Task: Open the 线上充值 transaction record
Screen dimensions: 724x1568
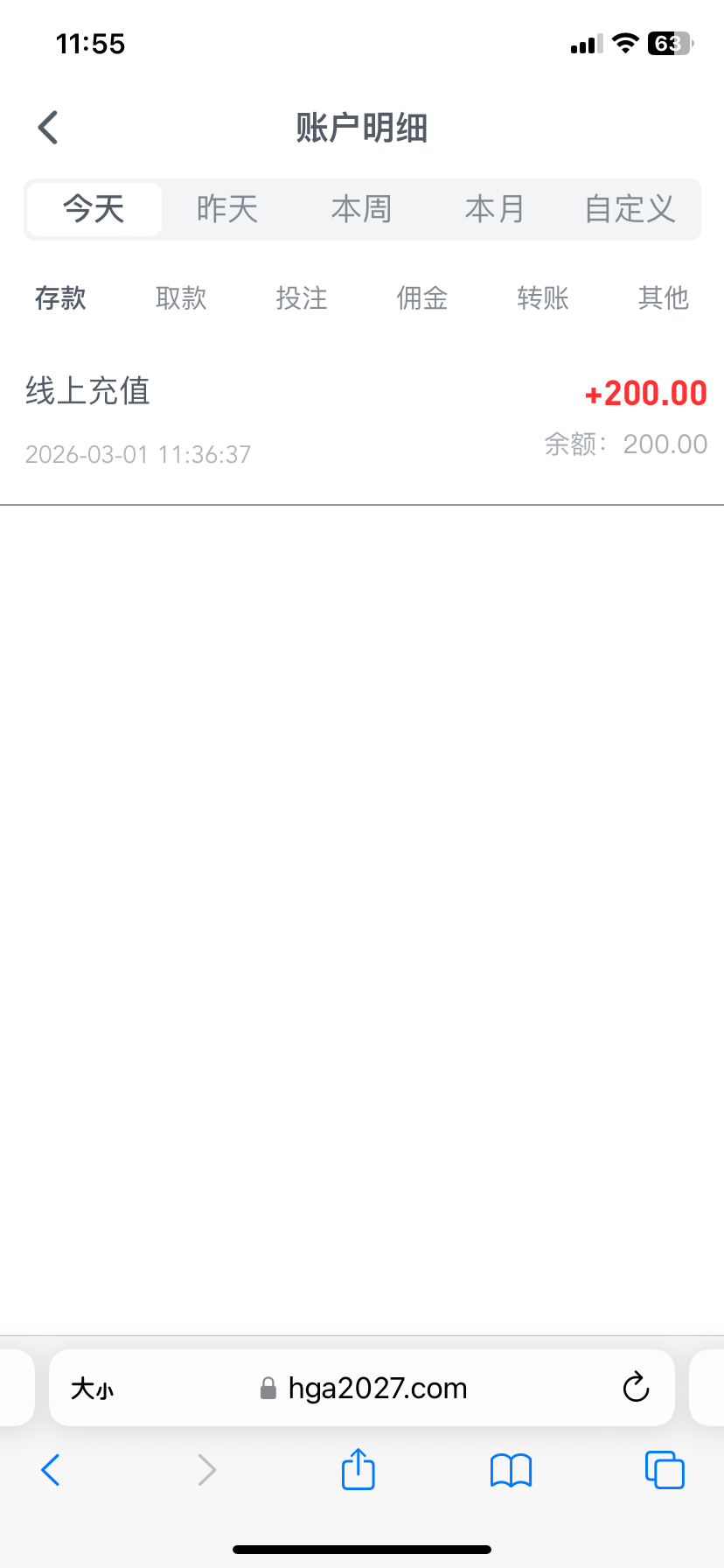Action: 362,420
